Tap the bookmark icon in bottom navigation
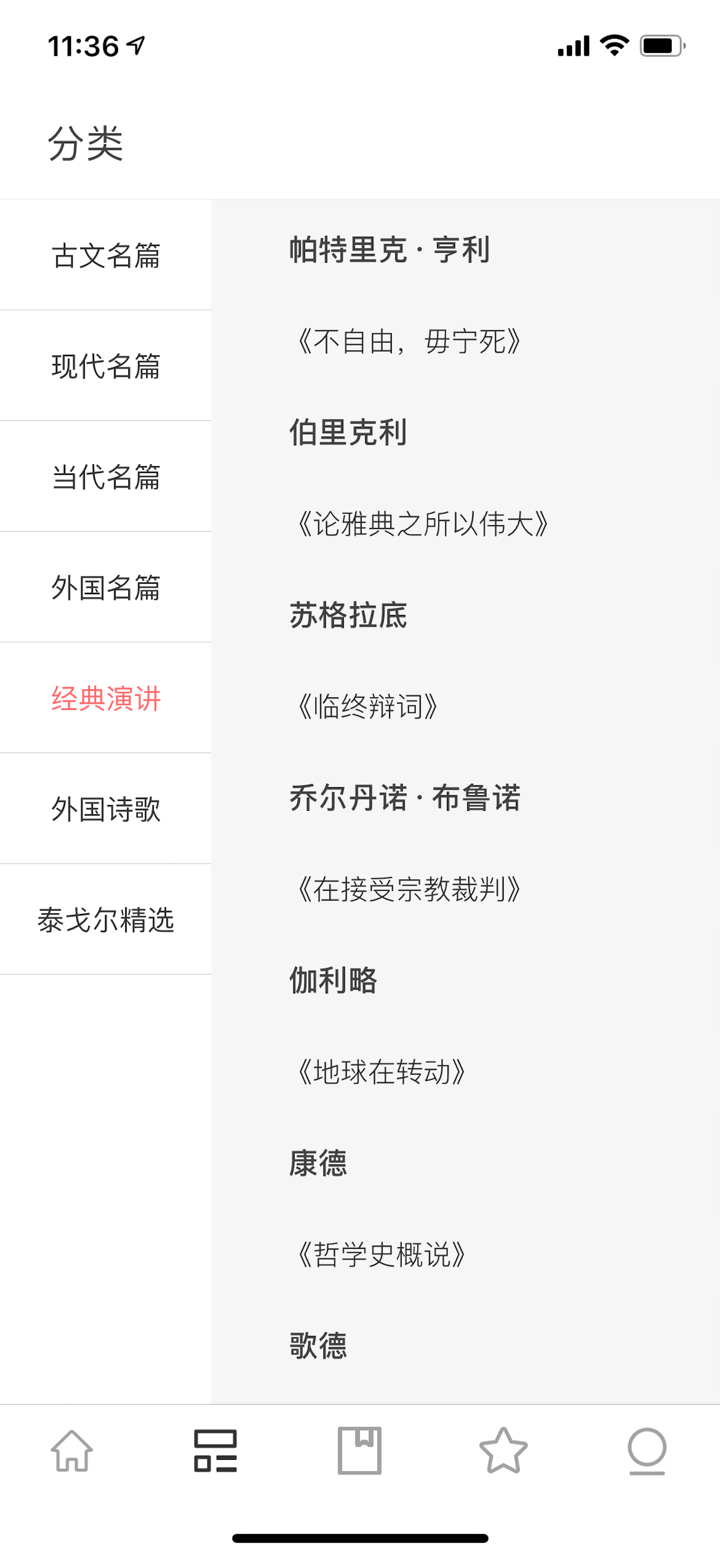 pos(360,1452)
